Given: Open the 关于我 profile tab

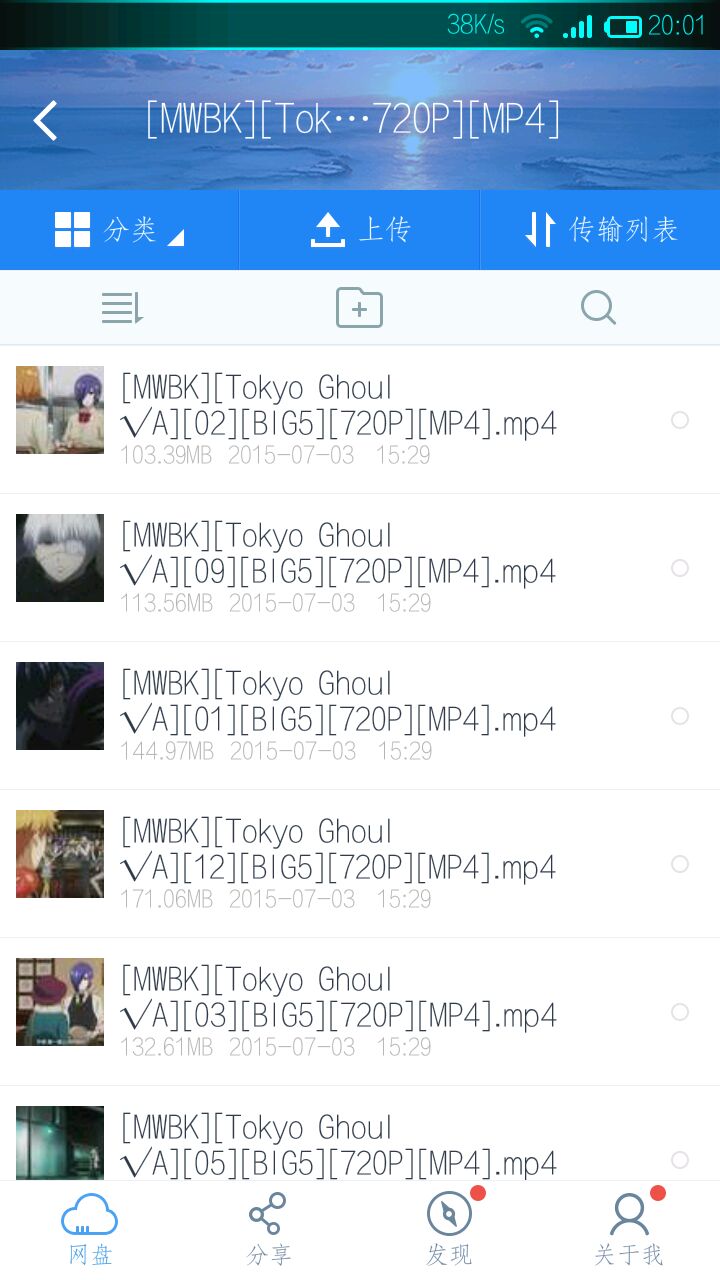Looking at the screenshot, I should 629,1230.
